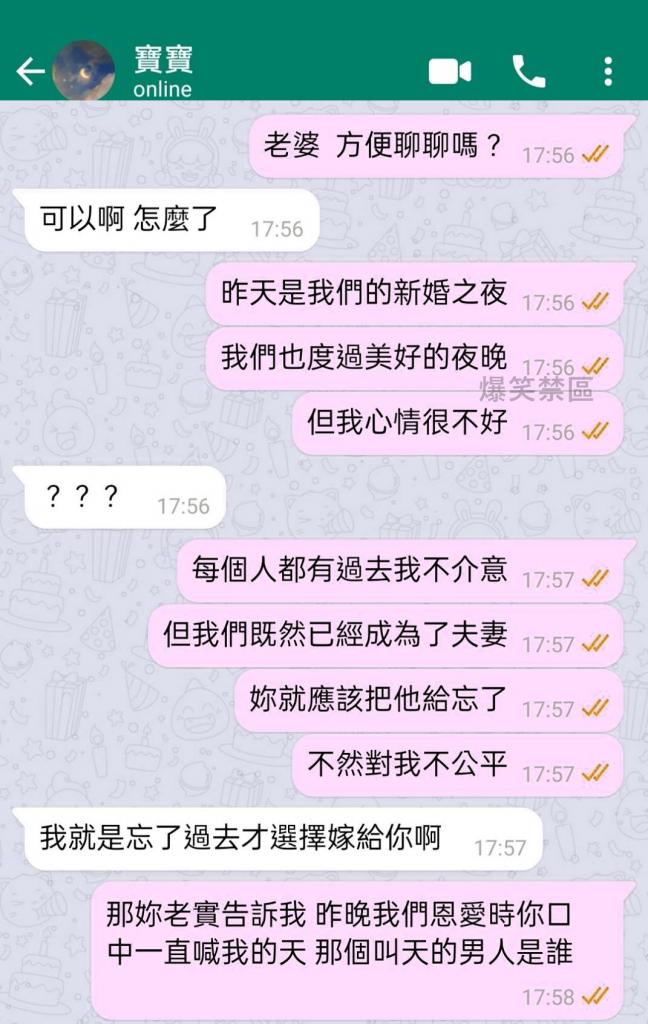Image resolution: width=648 pixels, height=1024 pixels.
Task: Open 寶寶's profile picture
Action: (x=84, y=70)
